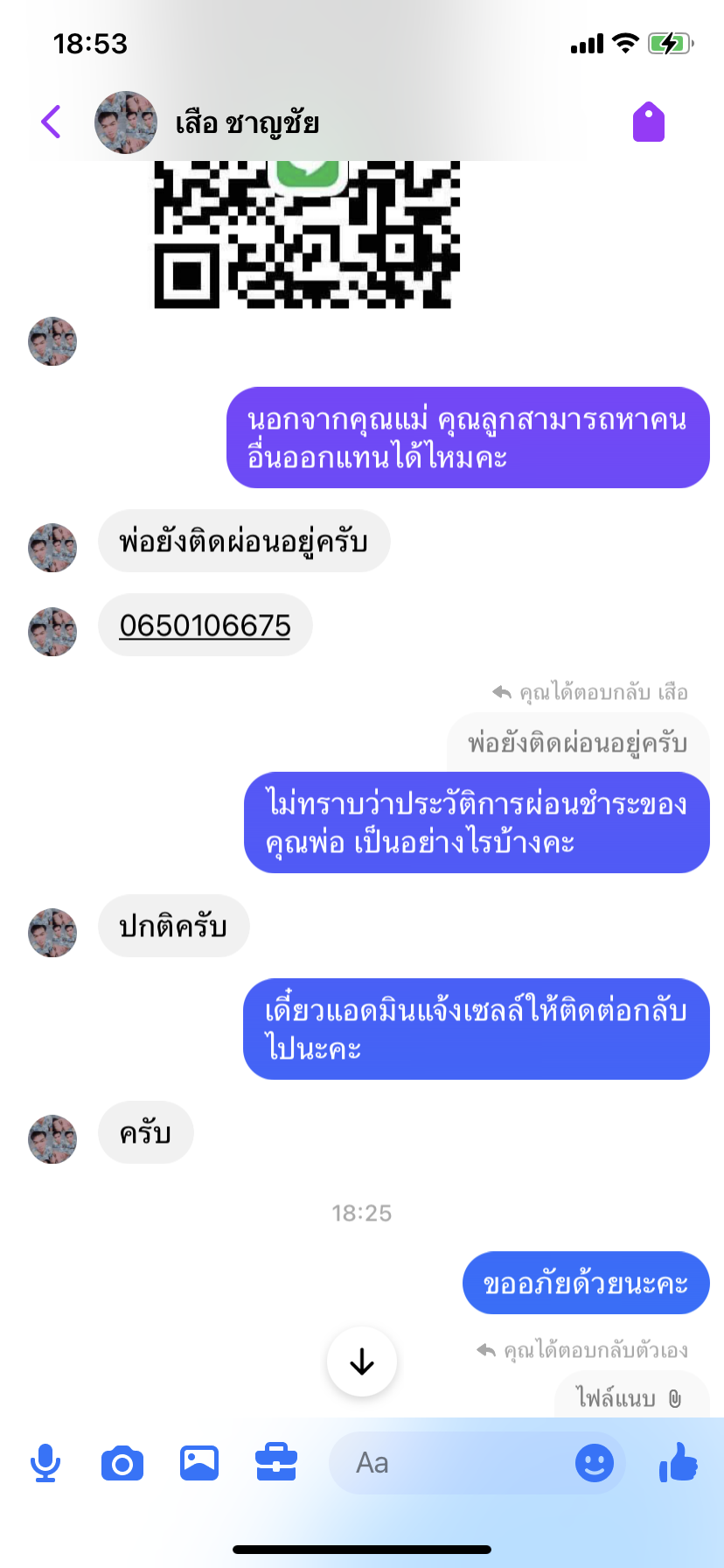
Task: Tap the phone number 0650106675
Action: point(205,625)
